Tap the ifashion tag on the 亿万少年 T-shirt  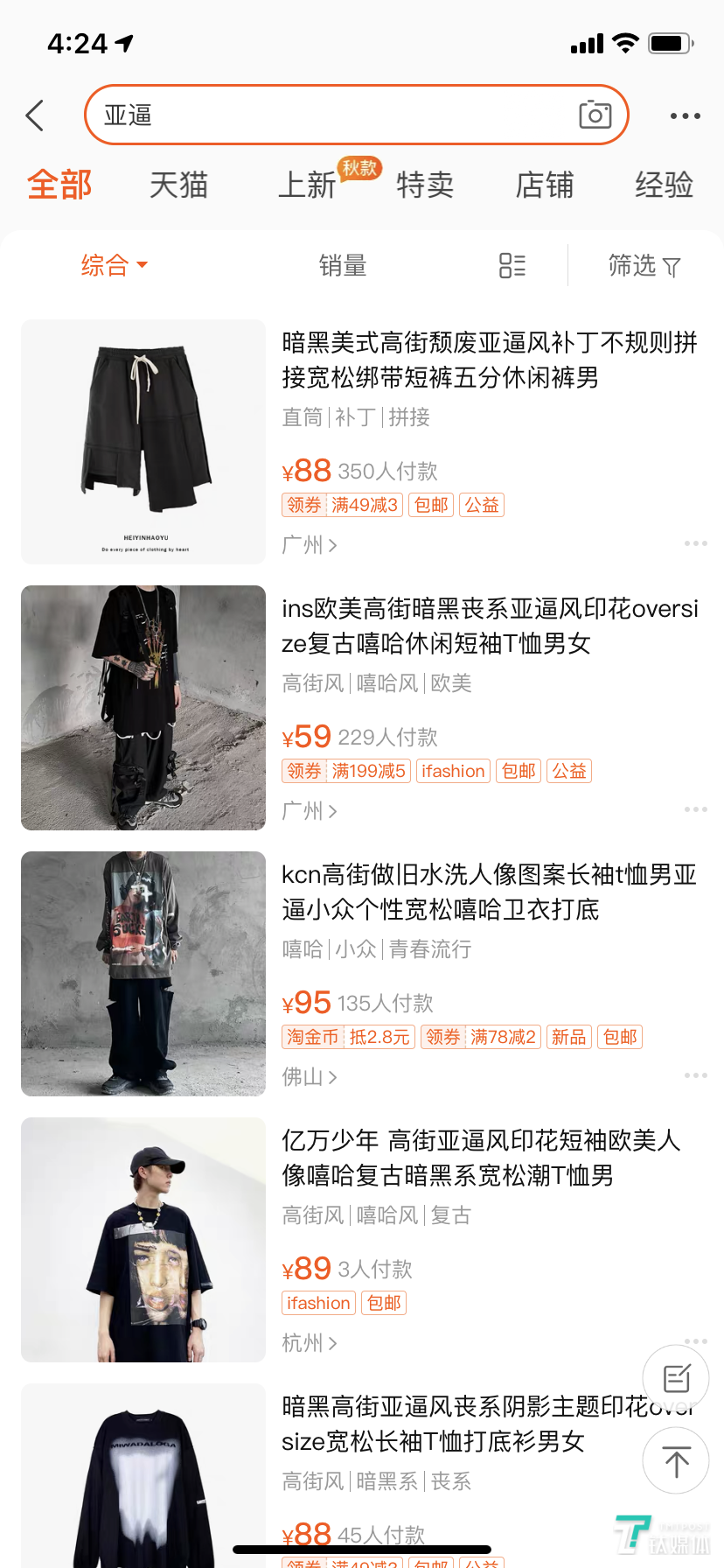point(318,1303)
